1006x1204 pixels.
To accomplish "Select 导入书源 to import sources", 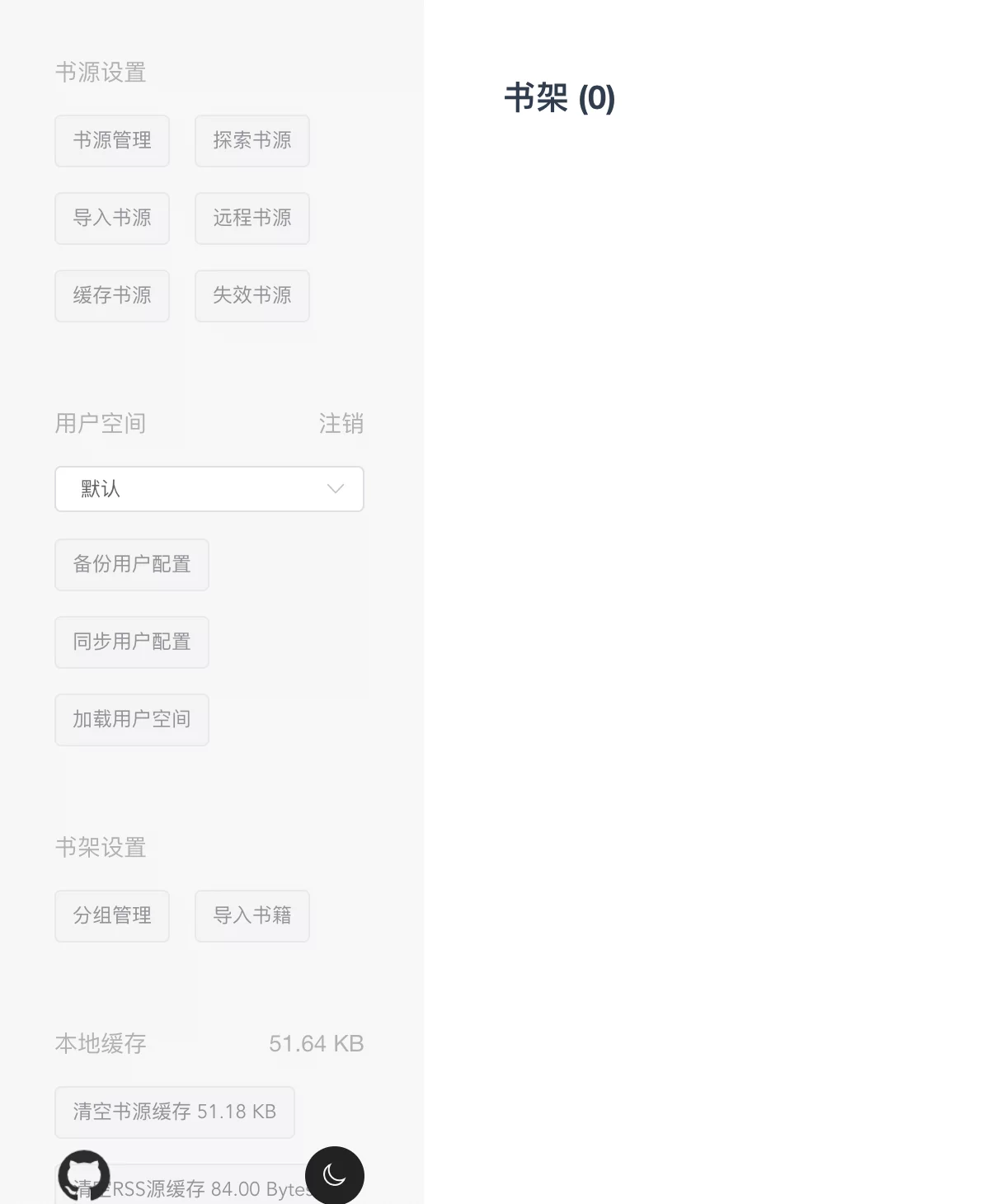I will click(112, 219).
